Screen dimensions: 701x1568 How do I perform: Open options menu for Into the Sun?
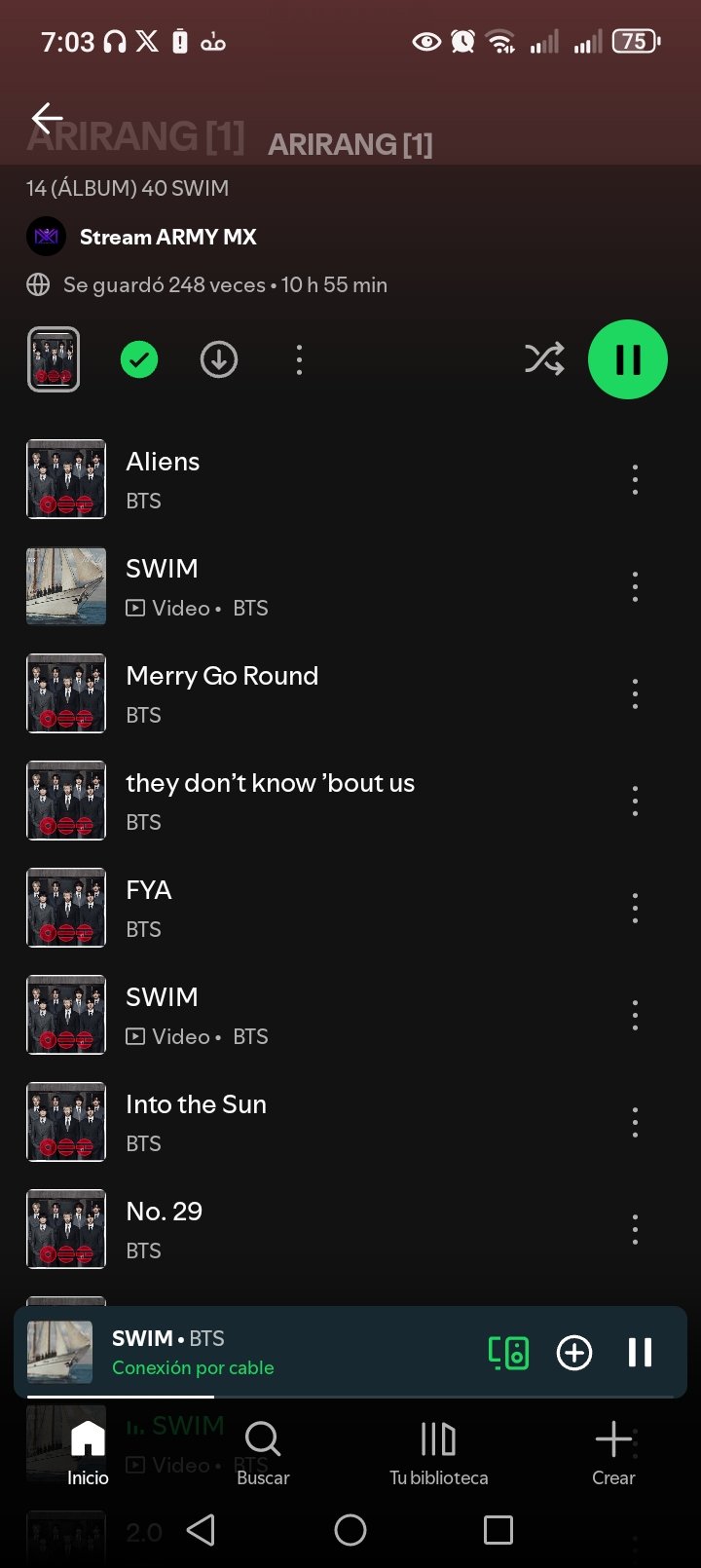(635, 1122)
